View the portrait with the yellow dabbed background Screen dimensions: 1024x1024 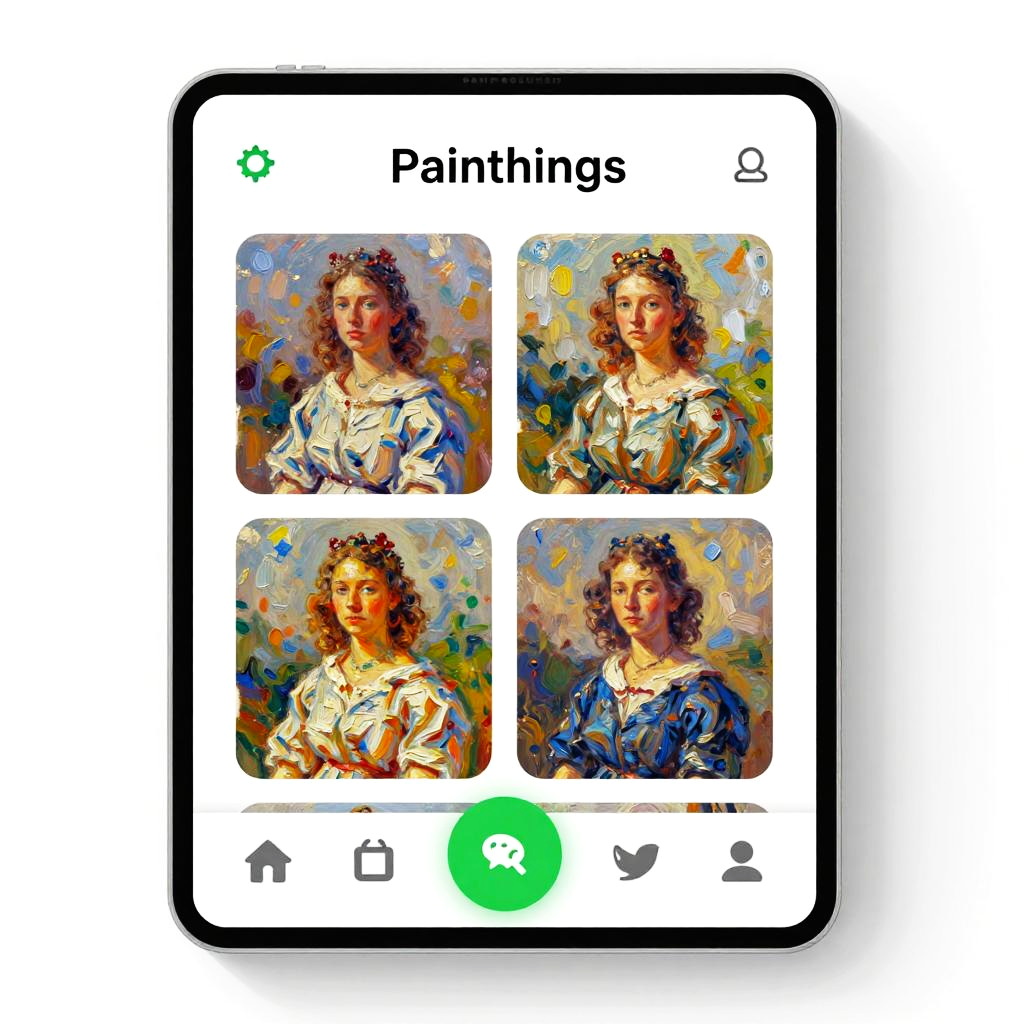point(645,364)
